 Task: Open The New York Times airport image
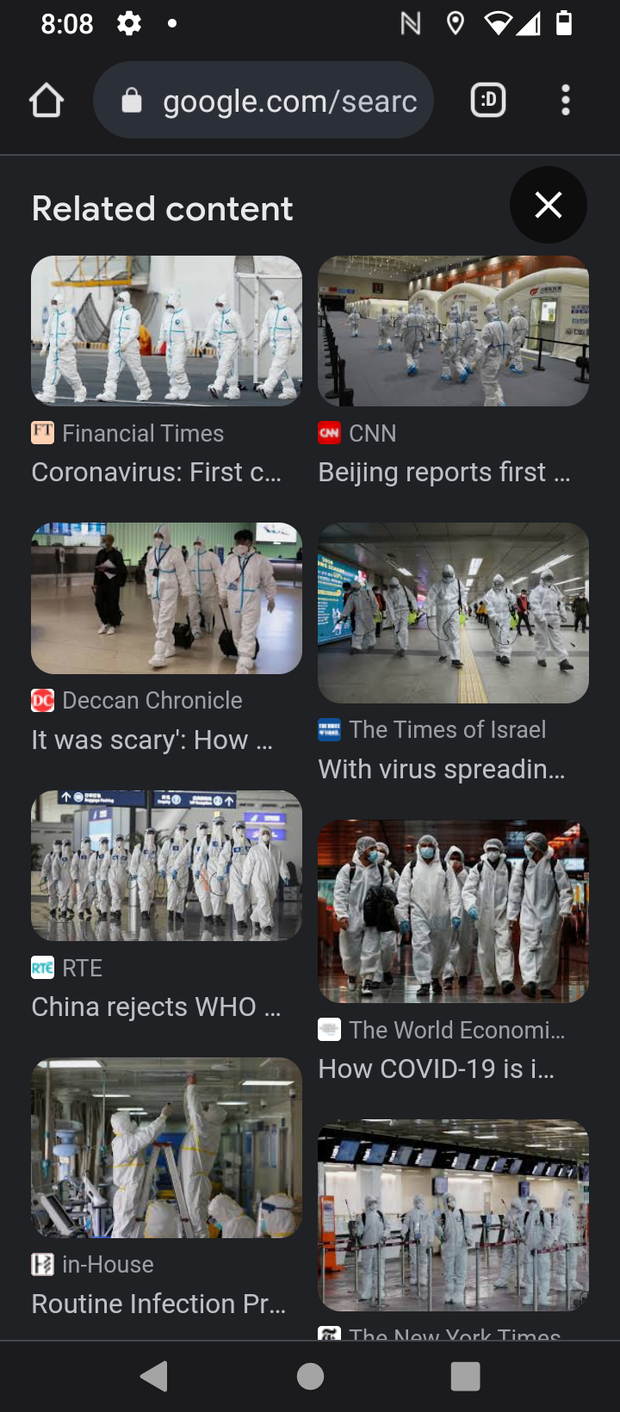click(453, 1216)
